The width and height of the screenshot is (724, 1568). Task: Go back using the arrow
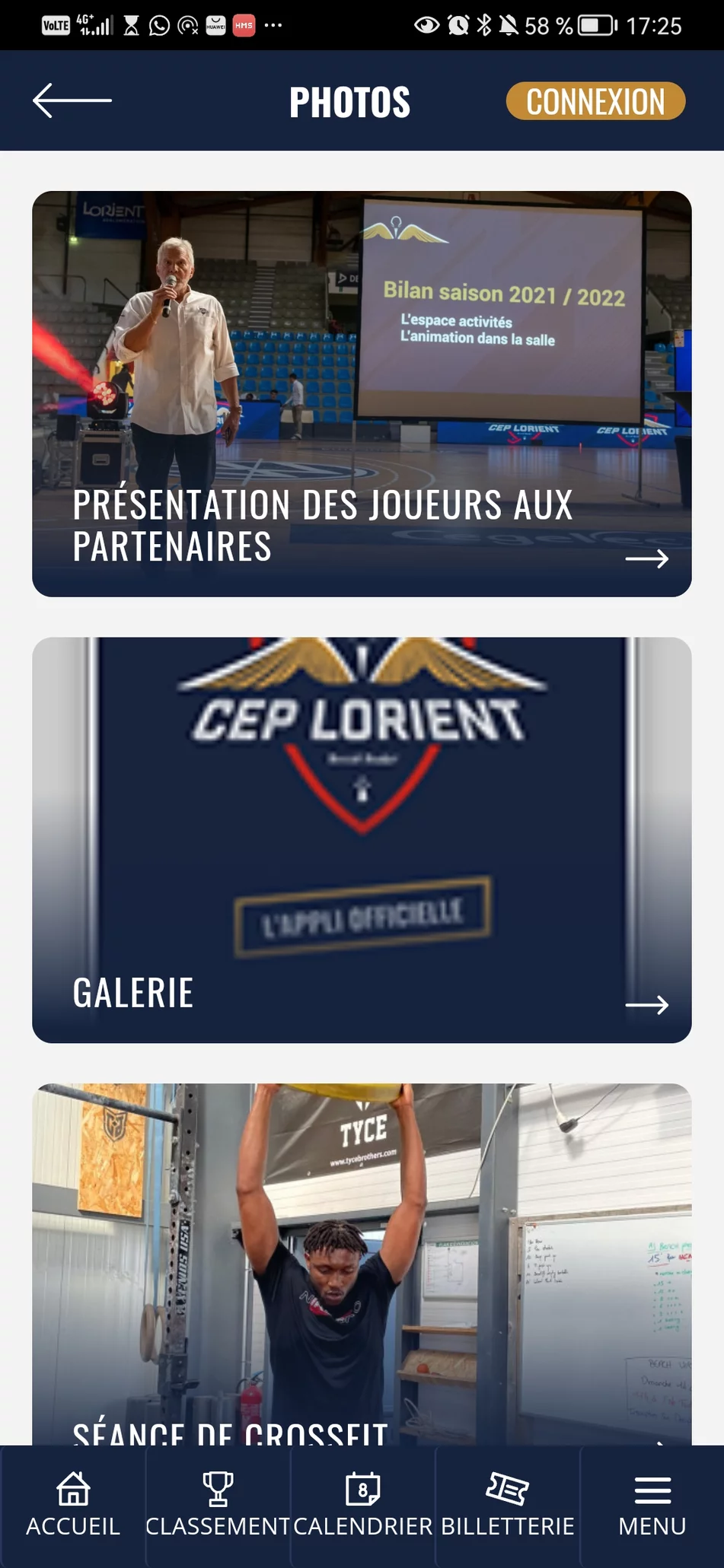[72, 100]
